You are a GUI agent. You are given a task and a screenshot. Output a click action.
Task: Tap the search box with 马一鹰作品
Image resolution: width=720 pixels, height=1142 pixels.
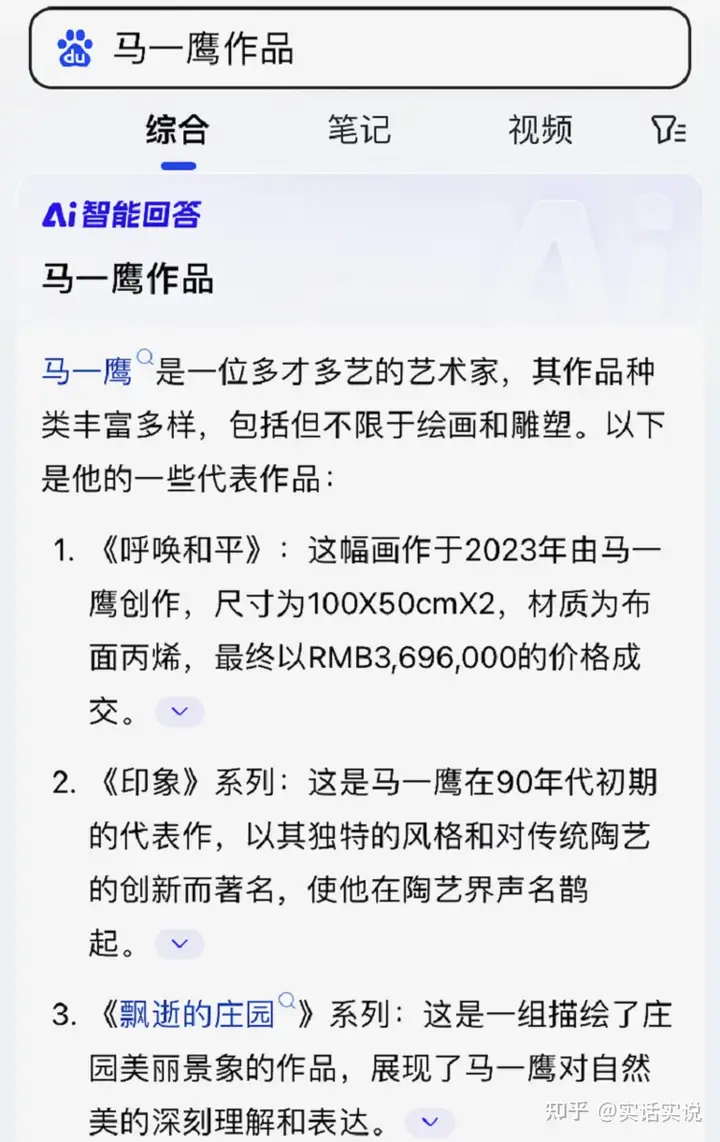(x=360, y=48)
